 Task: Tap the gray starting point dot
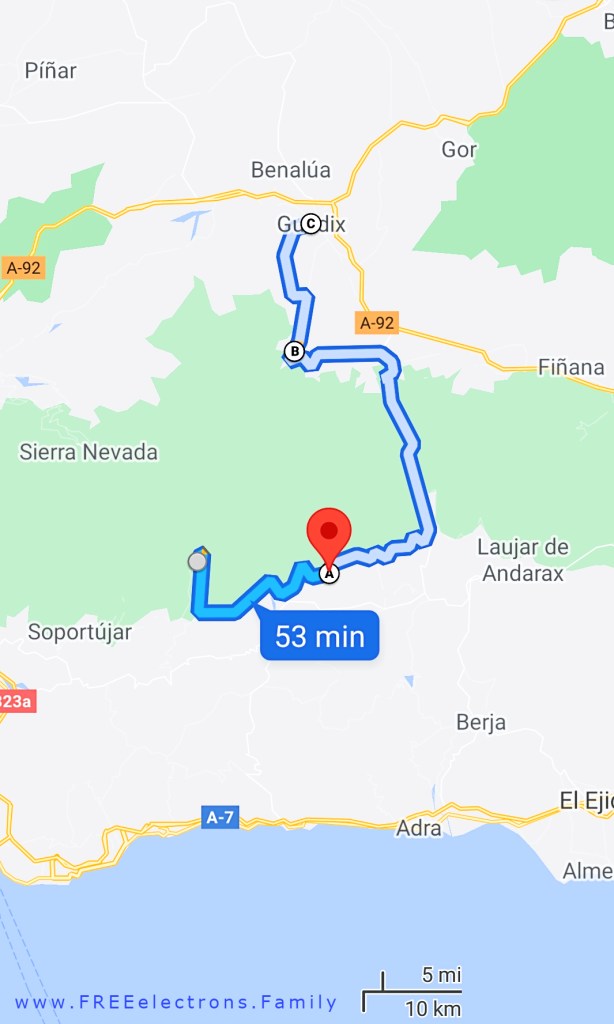click(198, 562)
